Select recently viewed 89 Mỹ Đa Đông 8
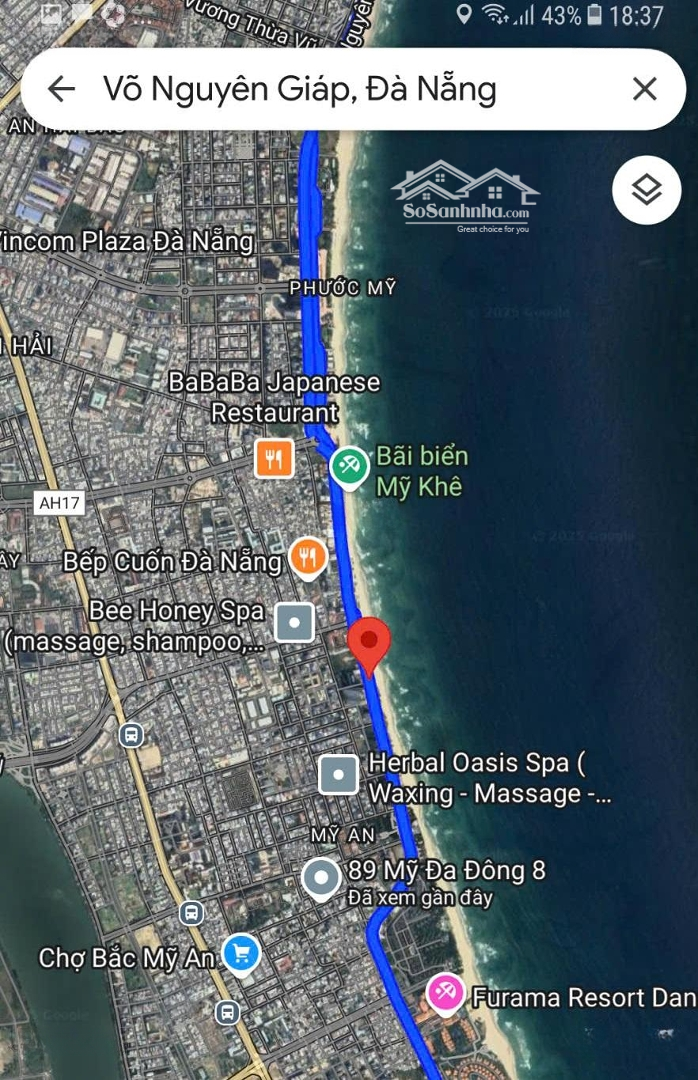 (x=322, y=879)
